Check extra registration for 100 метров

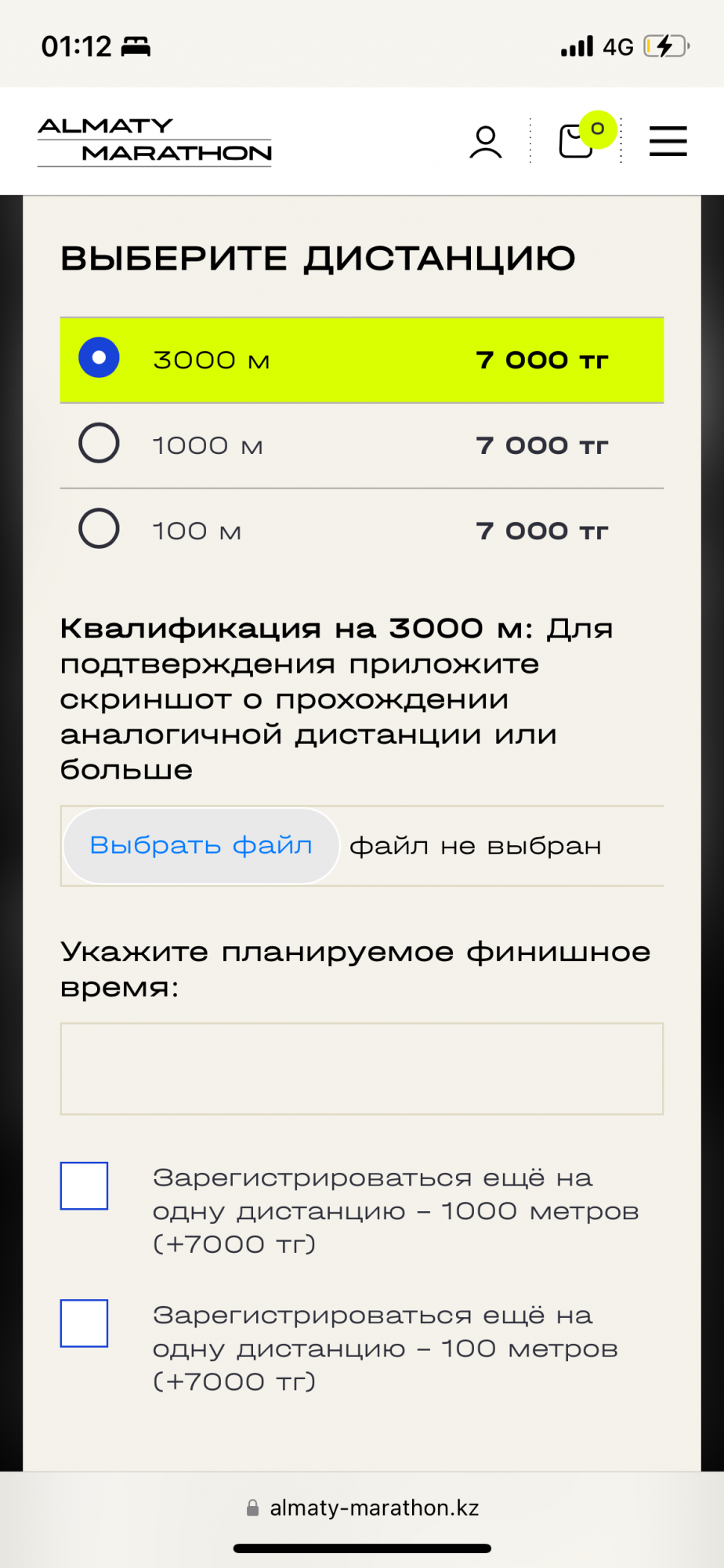(85, 1323)
